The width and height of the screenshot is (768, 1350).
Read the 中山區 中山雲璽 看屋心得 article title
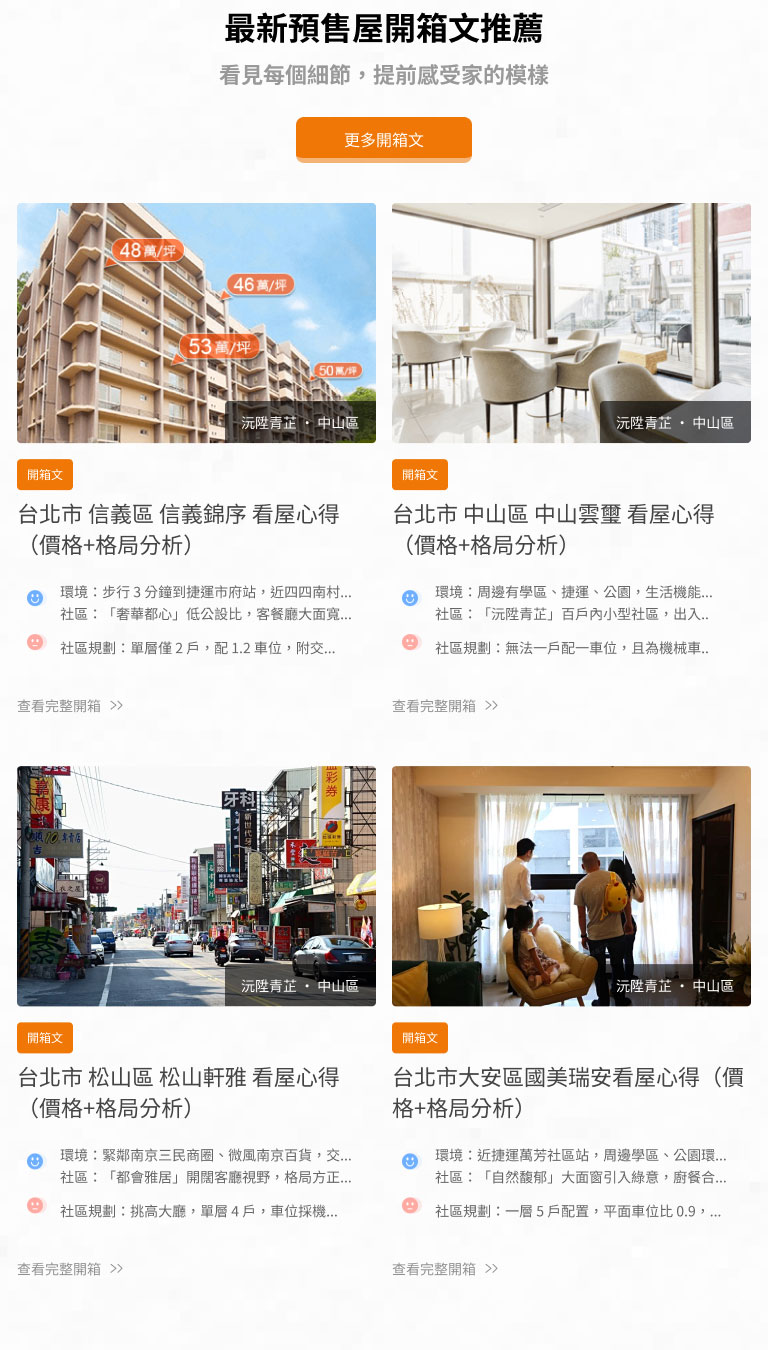[x=553, y=529]
